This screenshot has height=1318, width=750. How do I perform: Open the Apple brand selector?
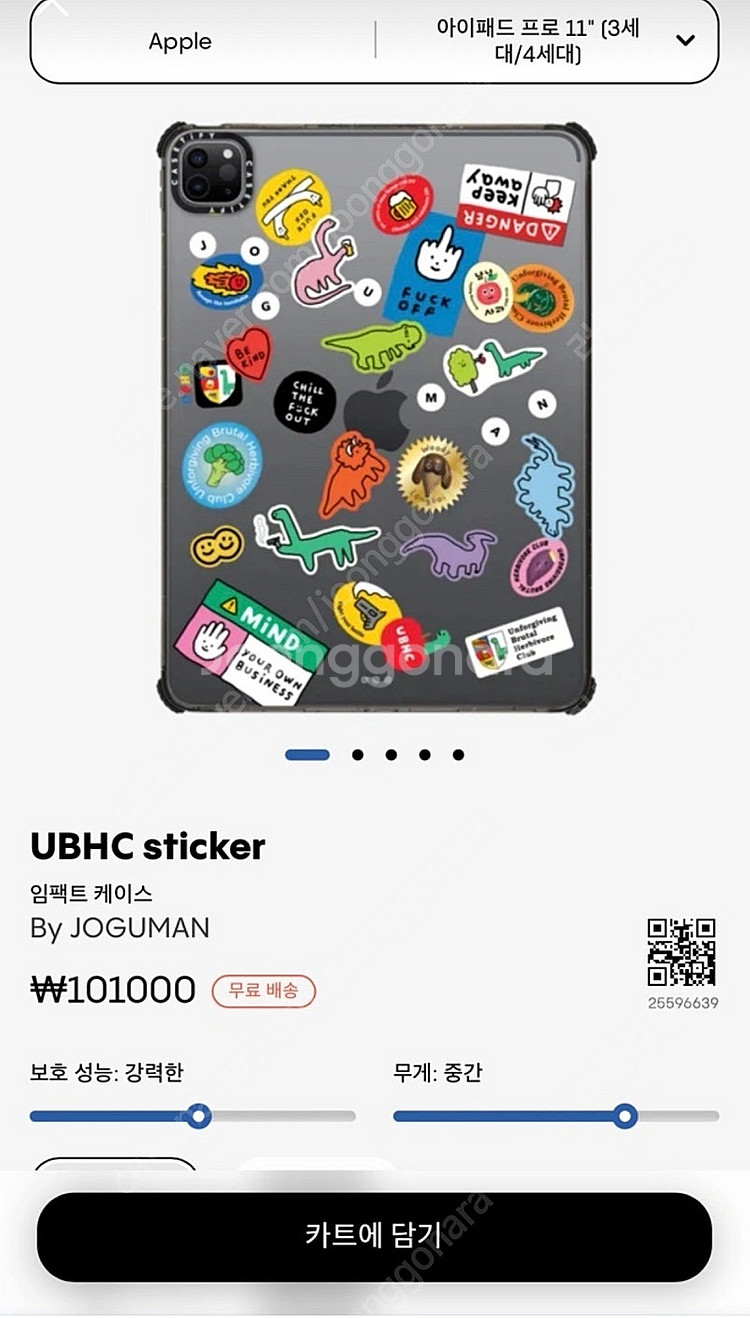[180, 42]
